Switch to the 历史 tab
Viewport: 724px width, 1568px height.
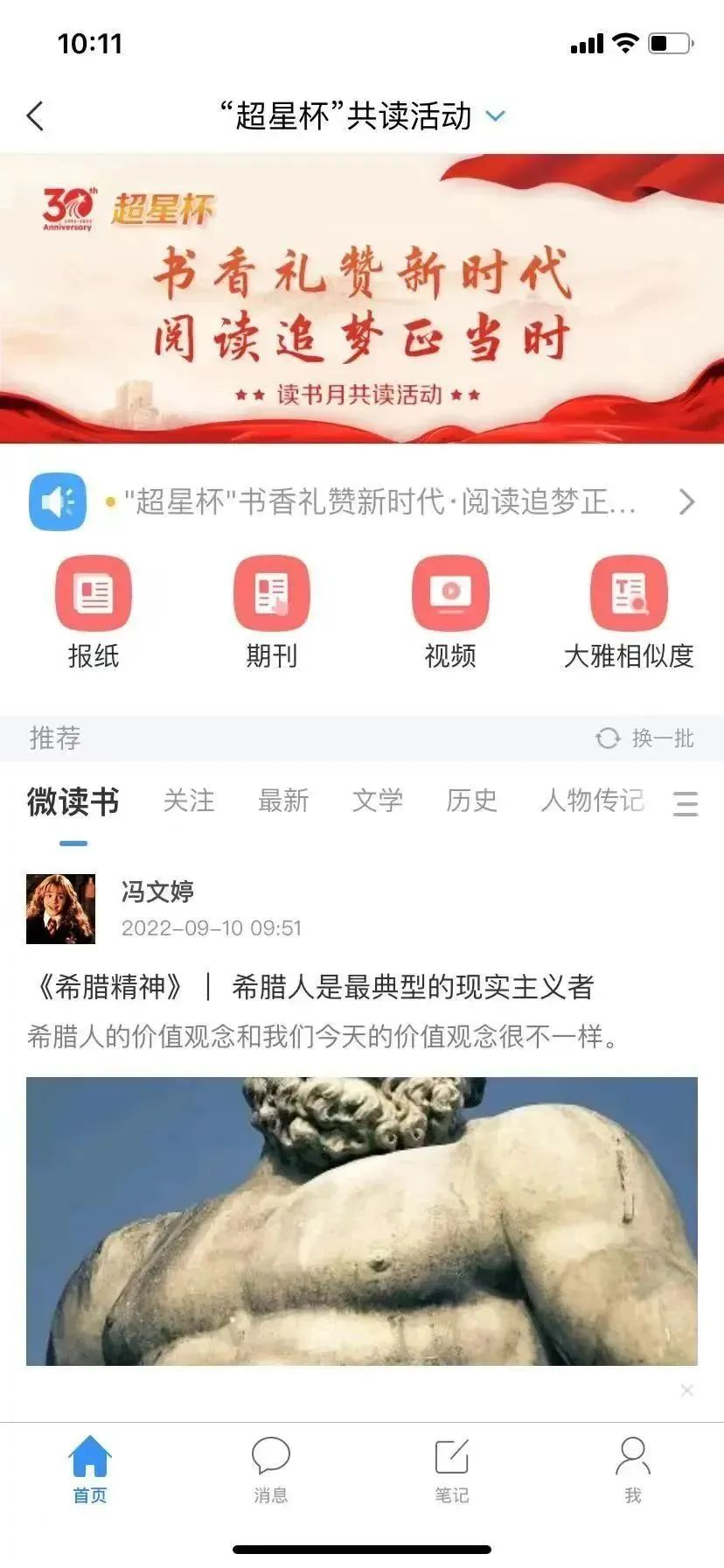click(471, 801)
